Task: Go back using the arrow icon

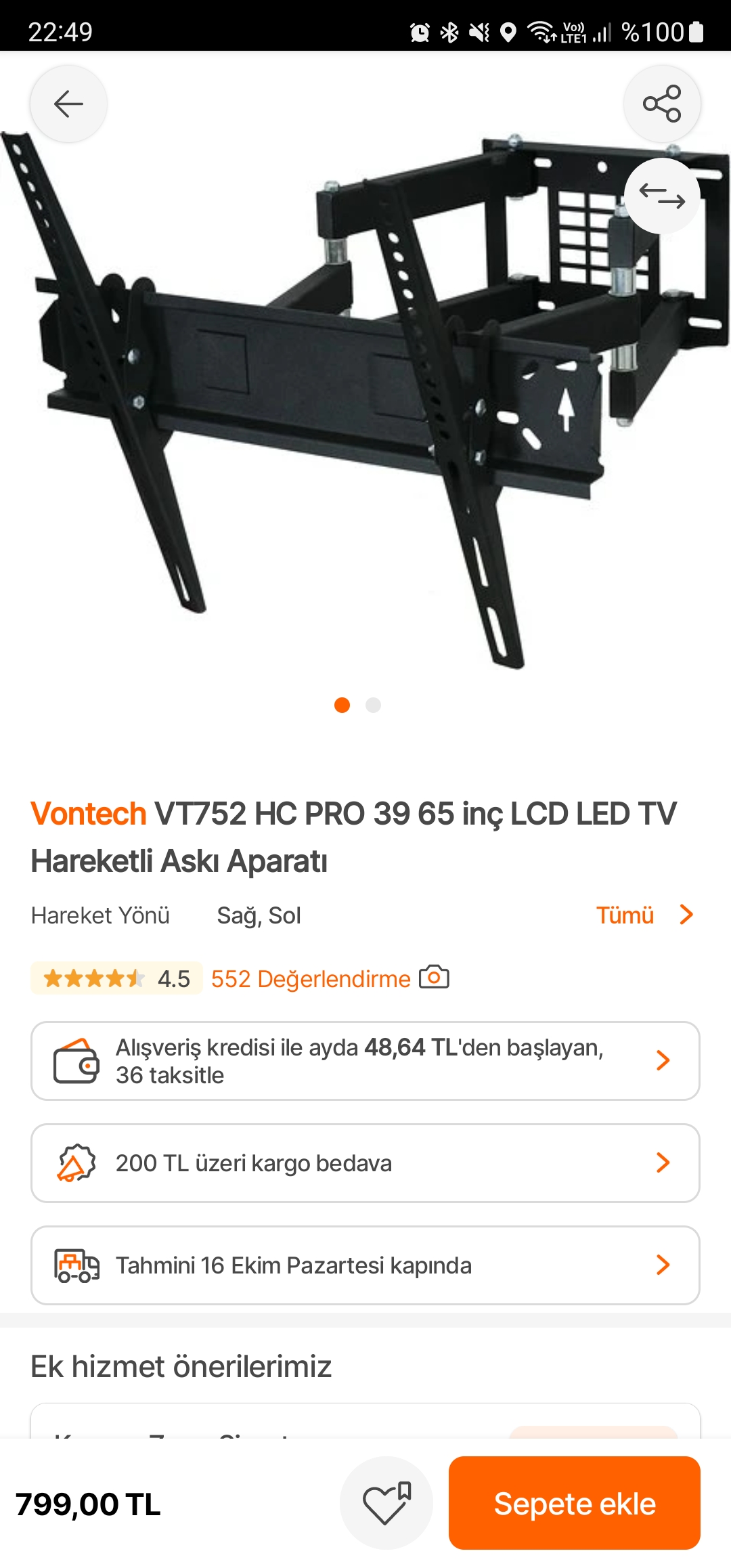Action: coord(68,104)
